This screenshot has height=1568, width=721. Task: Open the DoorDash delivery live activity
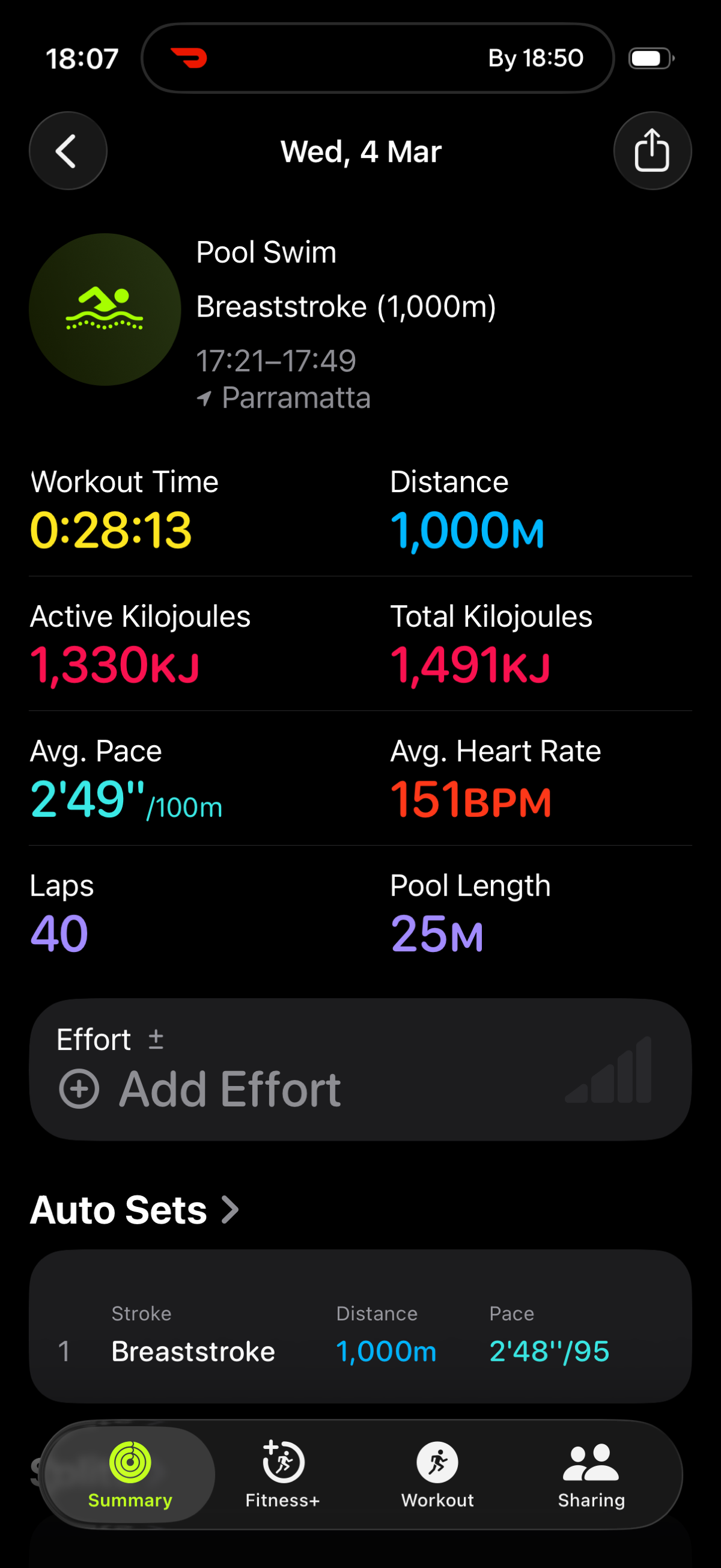(377, 58)
